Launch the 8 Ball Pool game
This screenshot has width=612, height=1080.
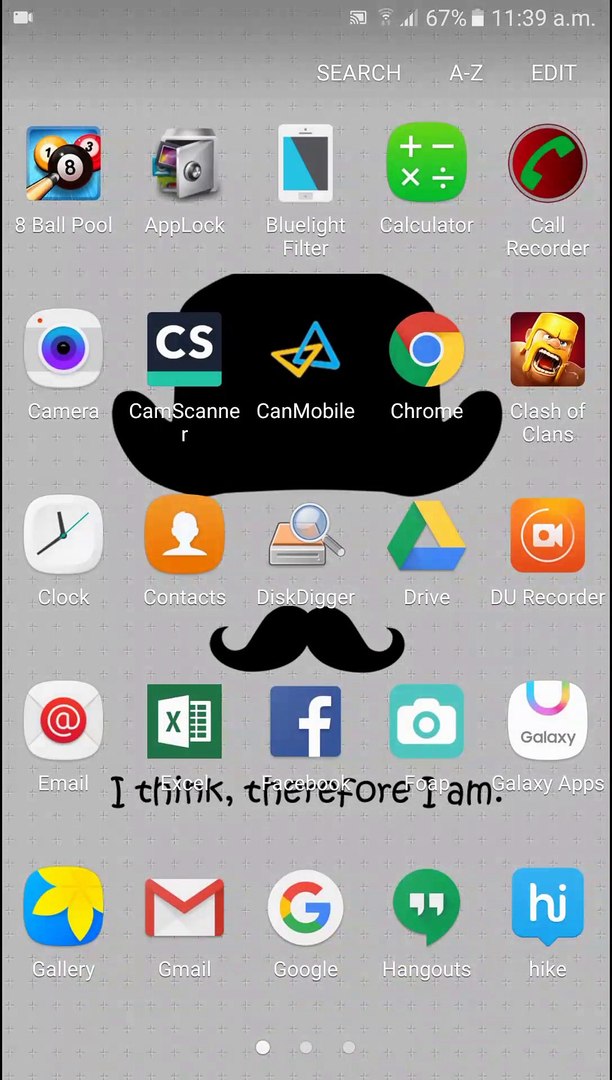click(x=63, y=163)
